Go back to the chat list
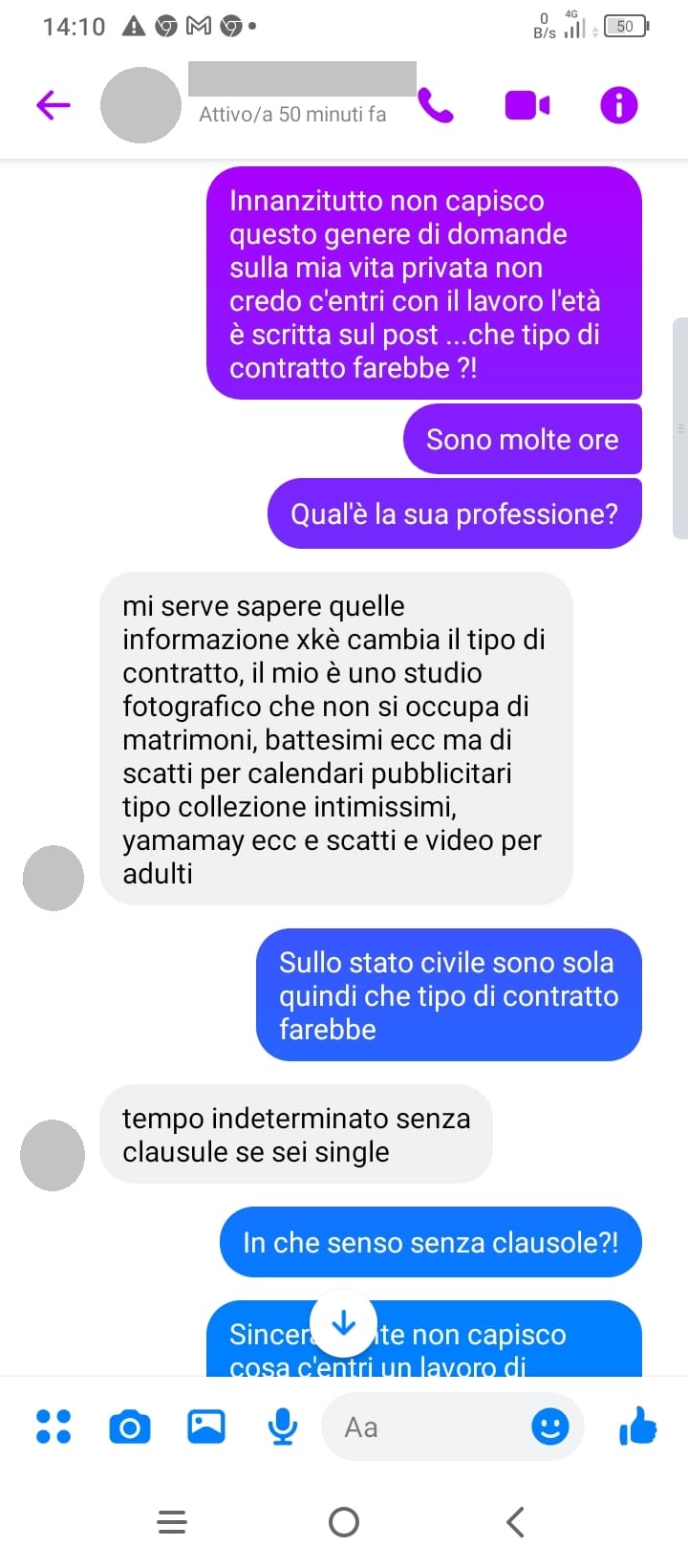This screenshot has height=1568, width=688. point(54,104)
